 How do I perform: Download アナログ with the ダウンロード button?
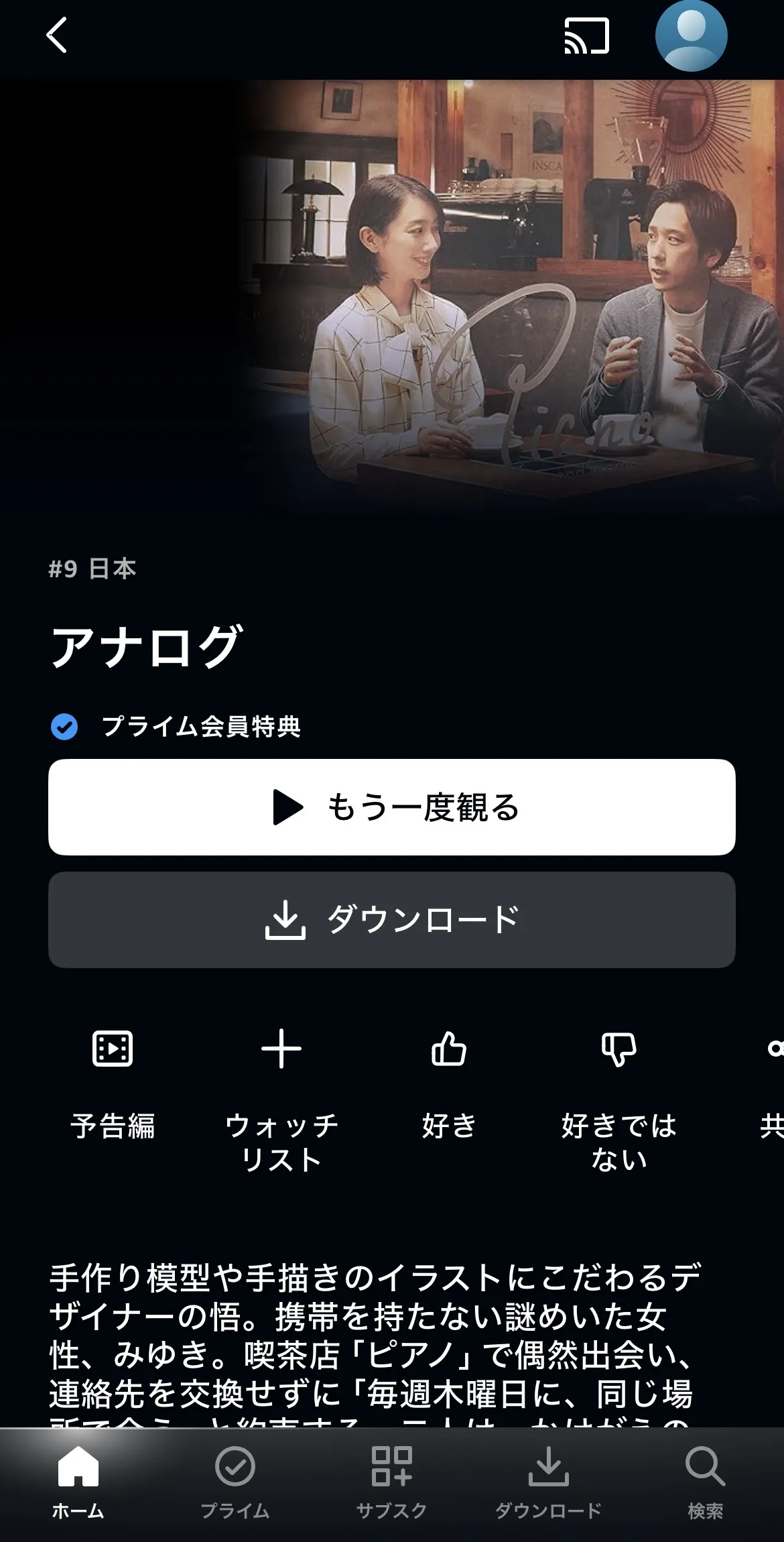coord(392,919)
